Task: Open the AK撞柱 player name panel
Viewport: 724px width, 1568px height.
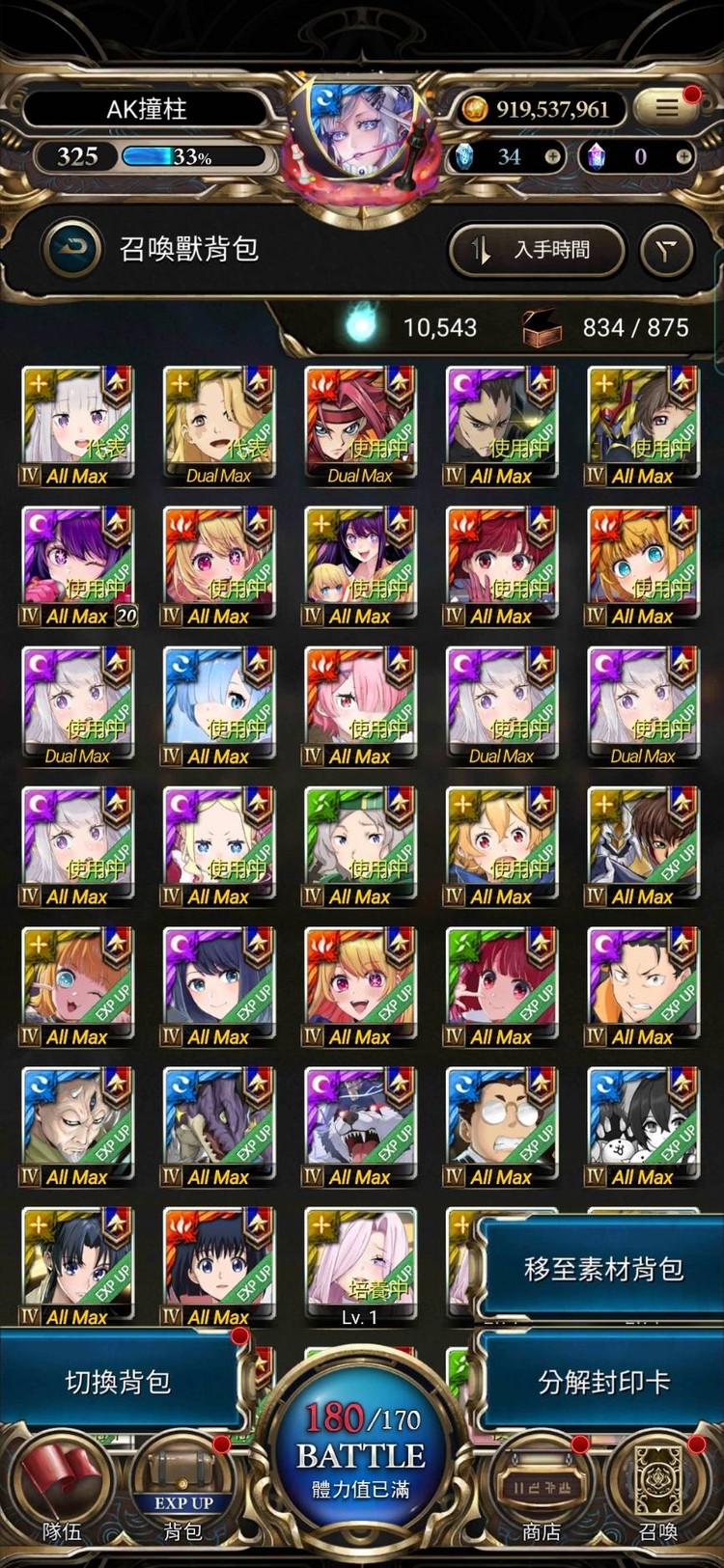Action: 145,109
